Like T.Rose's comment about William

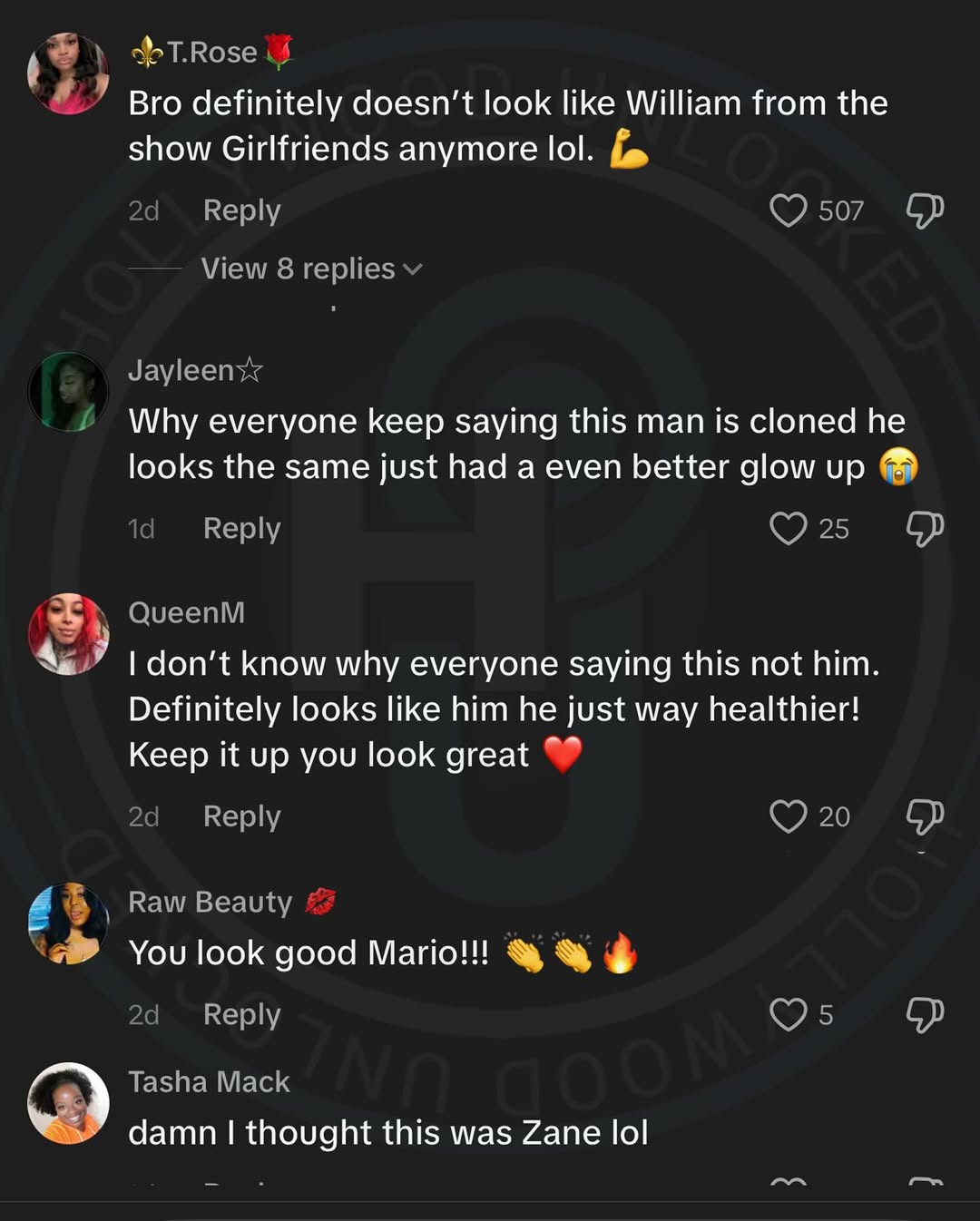[788, 210]
